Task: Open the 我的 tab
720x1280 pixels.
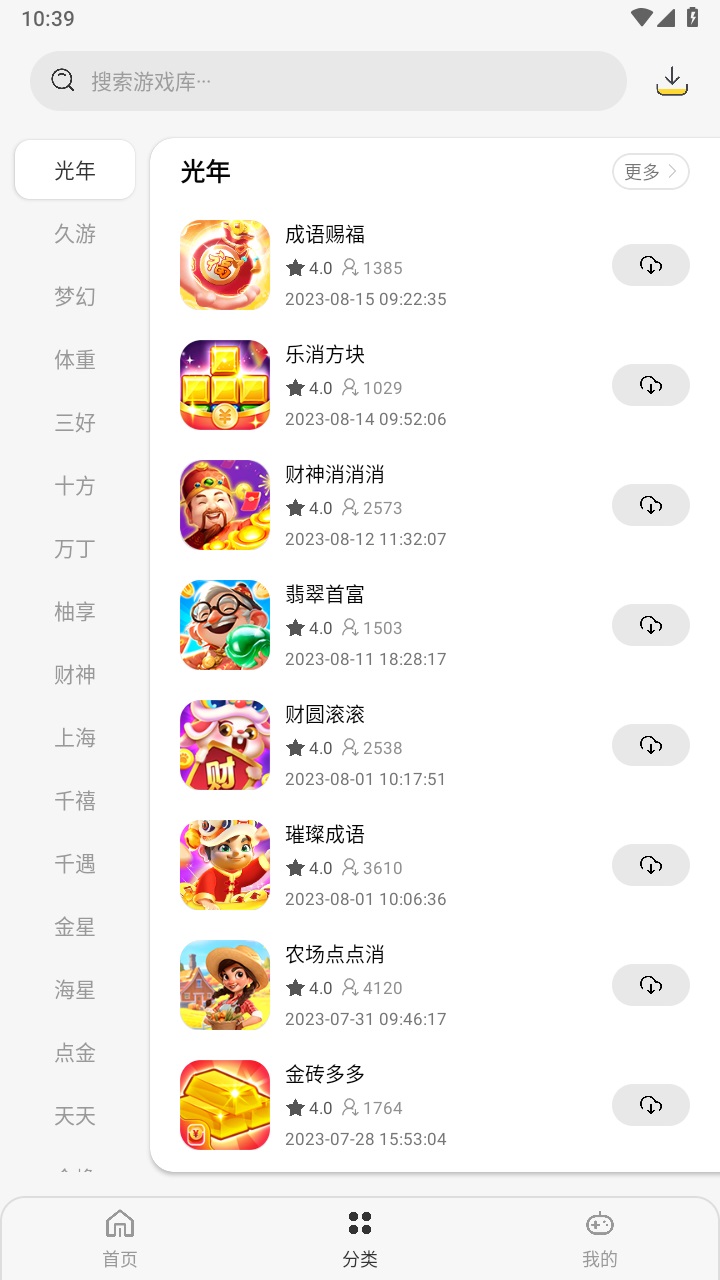Action: coord(599,1237)
